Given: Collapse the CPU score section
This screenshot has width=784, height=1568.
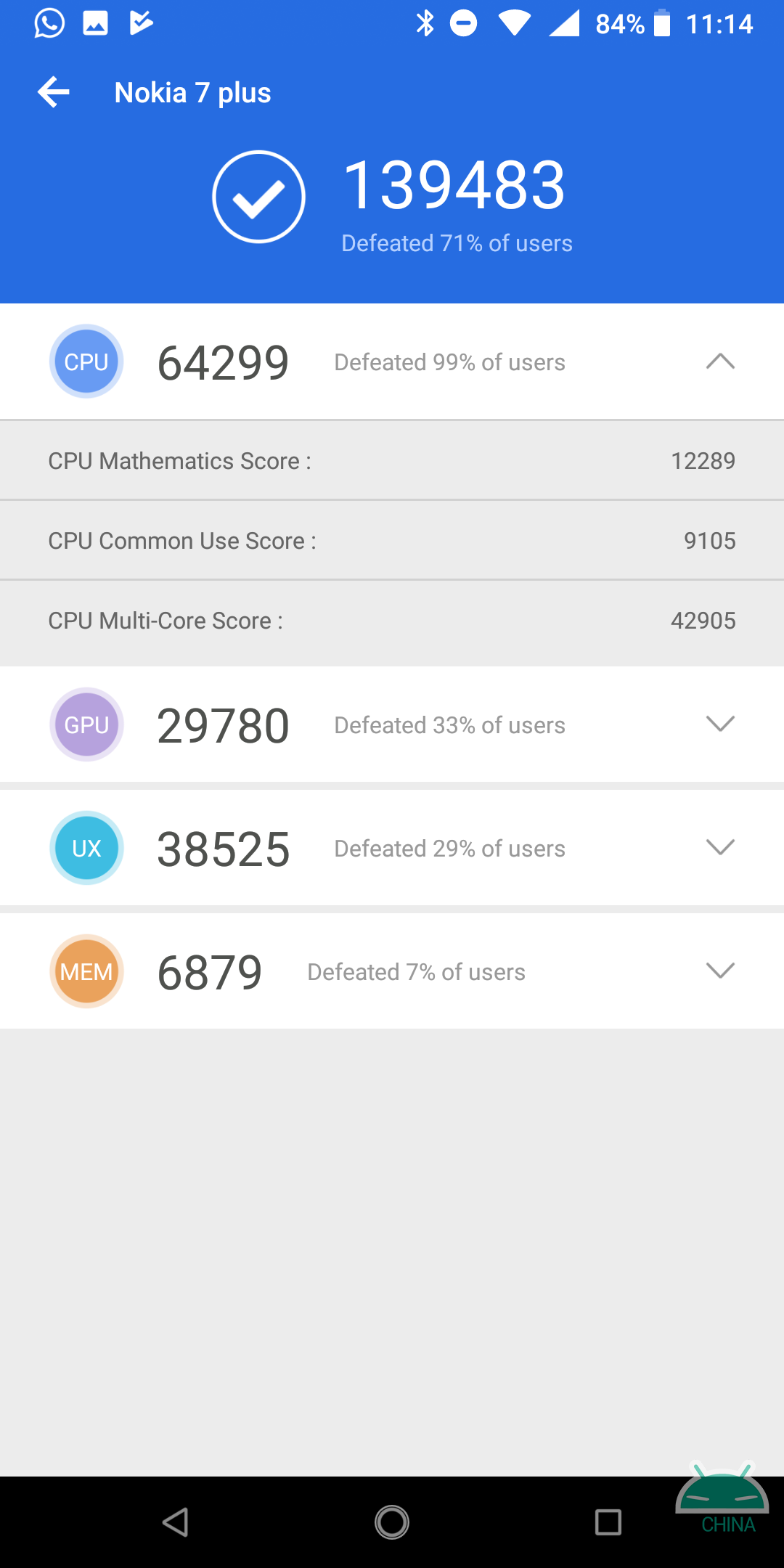Looking at the screenshot, I should point(720,362).
